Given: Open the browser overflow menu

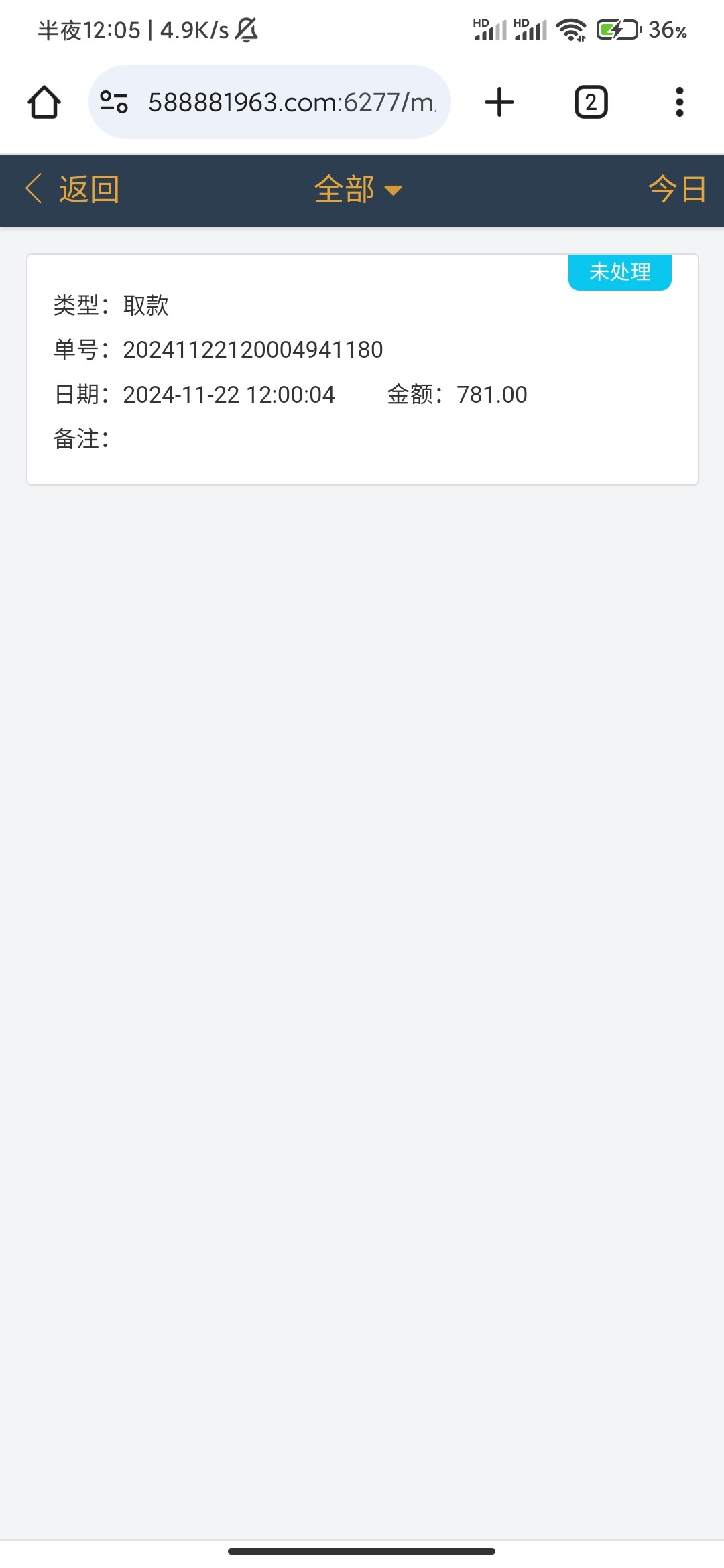Looking at the screenshot, I should click(680, 102).
